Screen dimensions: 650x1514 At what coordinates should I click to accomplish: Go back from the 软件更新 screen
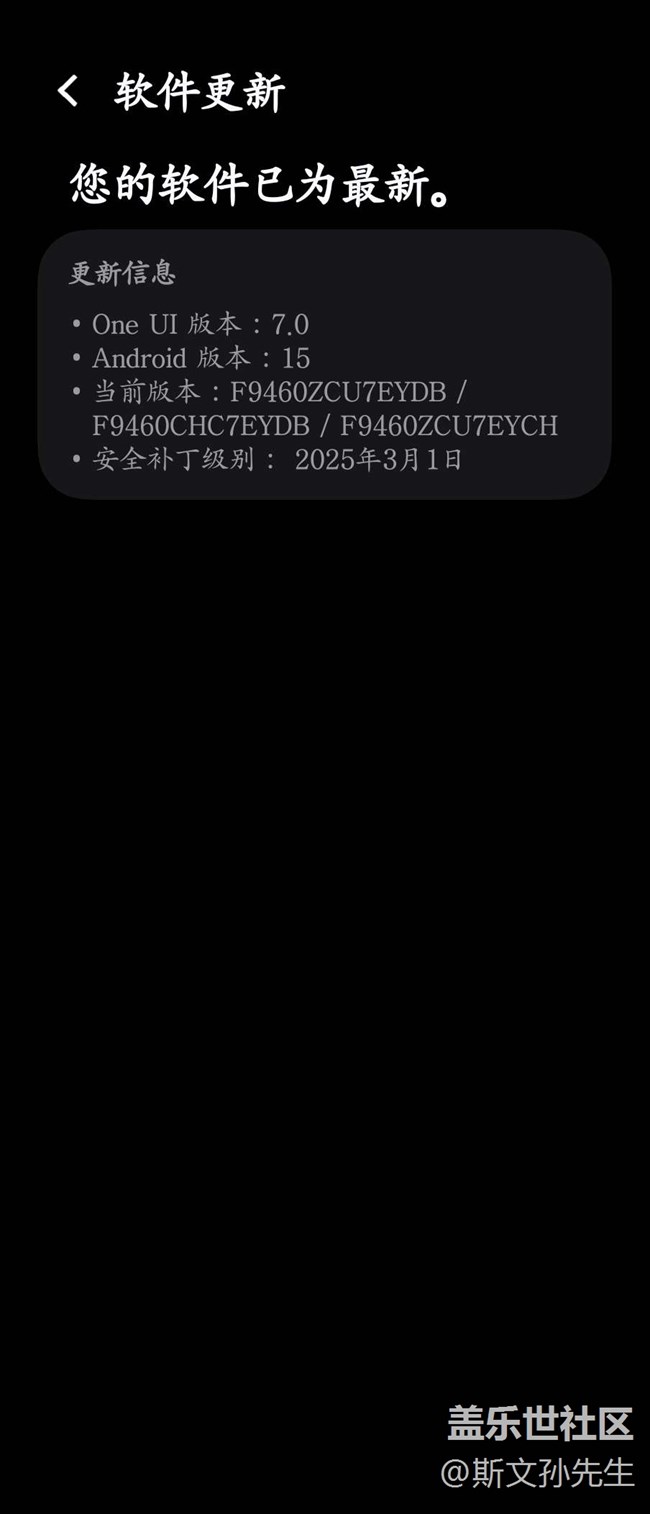68,91
